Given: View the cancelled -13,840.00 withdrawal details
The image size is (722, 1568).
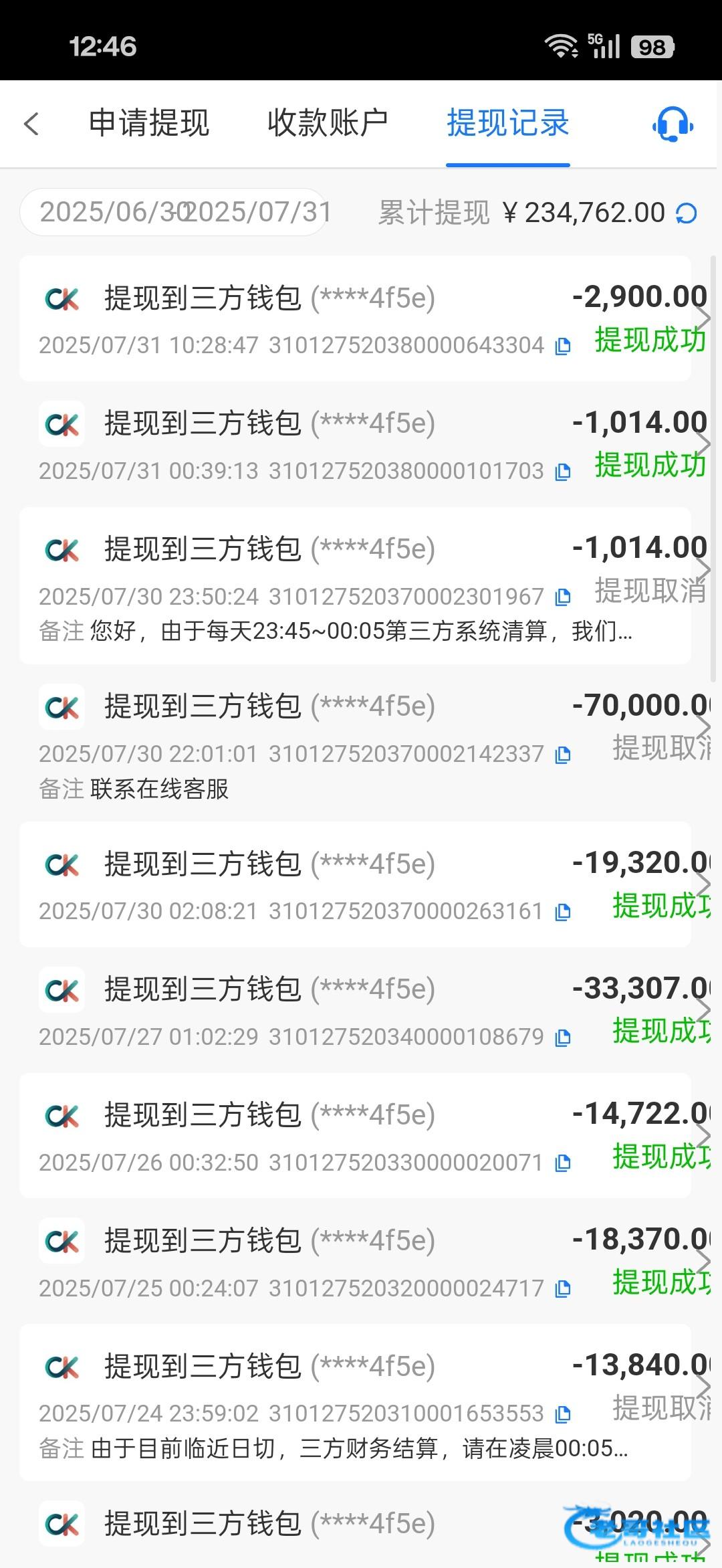Looking at the screenshot, I should (355, 1402).
